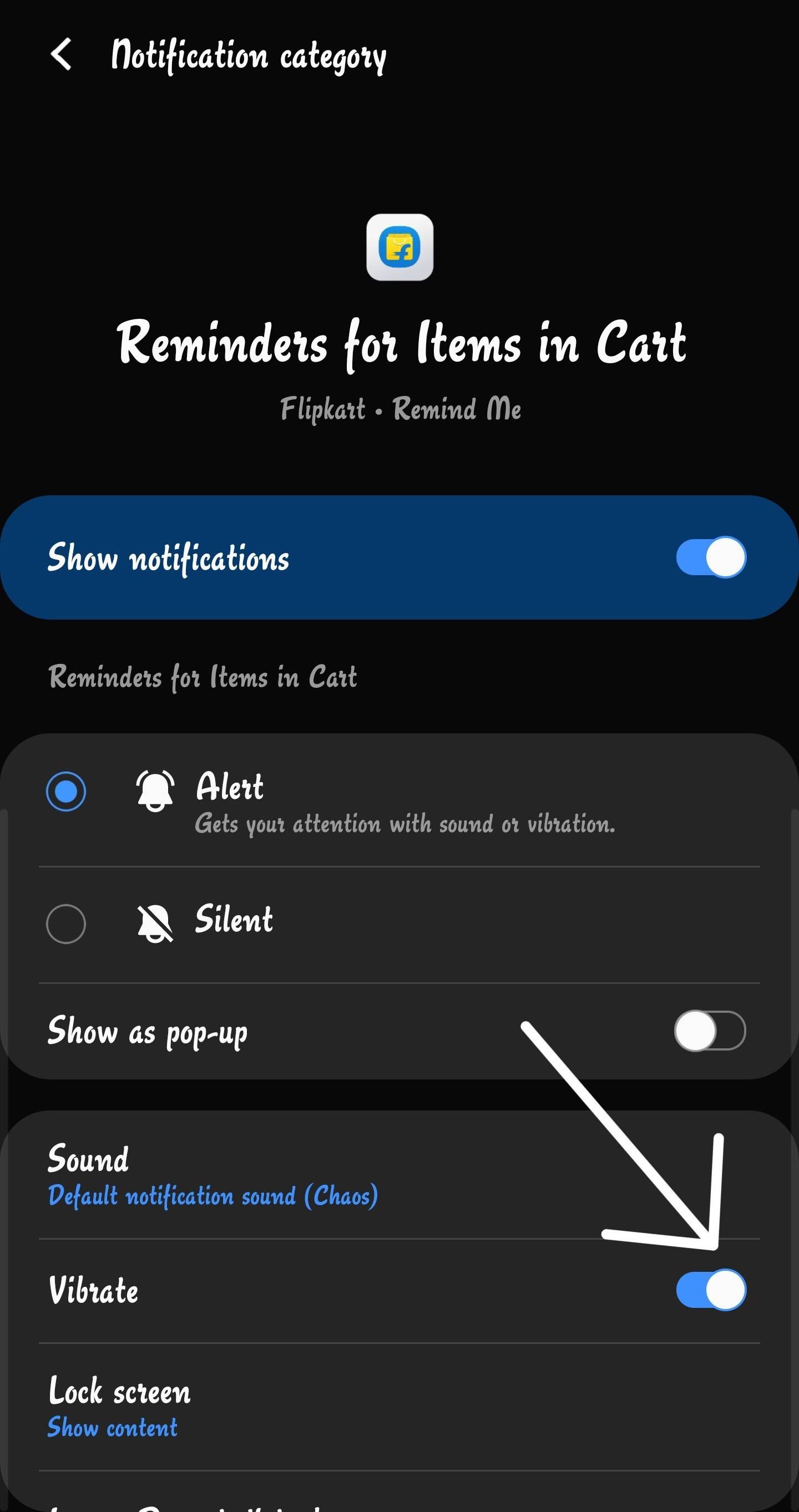Choose the Silent notification option

(66, 924)
